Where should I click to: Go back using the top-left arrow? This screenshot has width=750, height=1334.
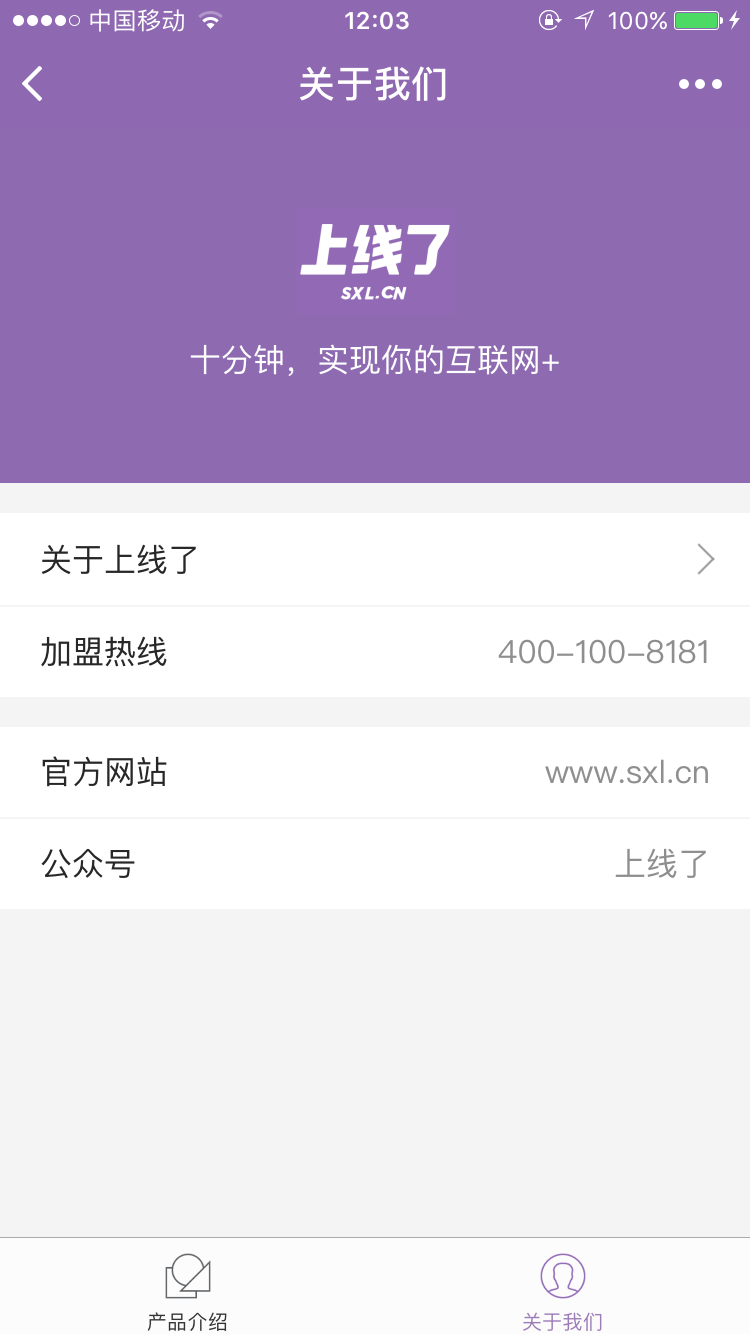tap(33, 84)
